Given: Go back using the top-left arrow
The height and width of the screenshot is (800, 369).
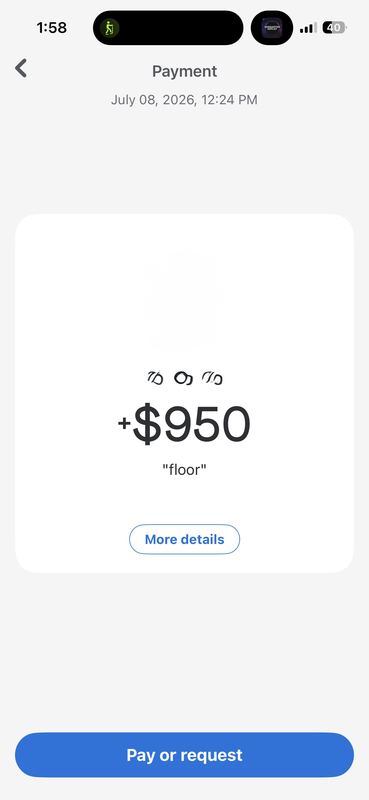Looking at the screenshot, I should 21,68.
